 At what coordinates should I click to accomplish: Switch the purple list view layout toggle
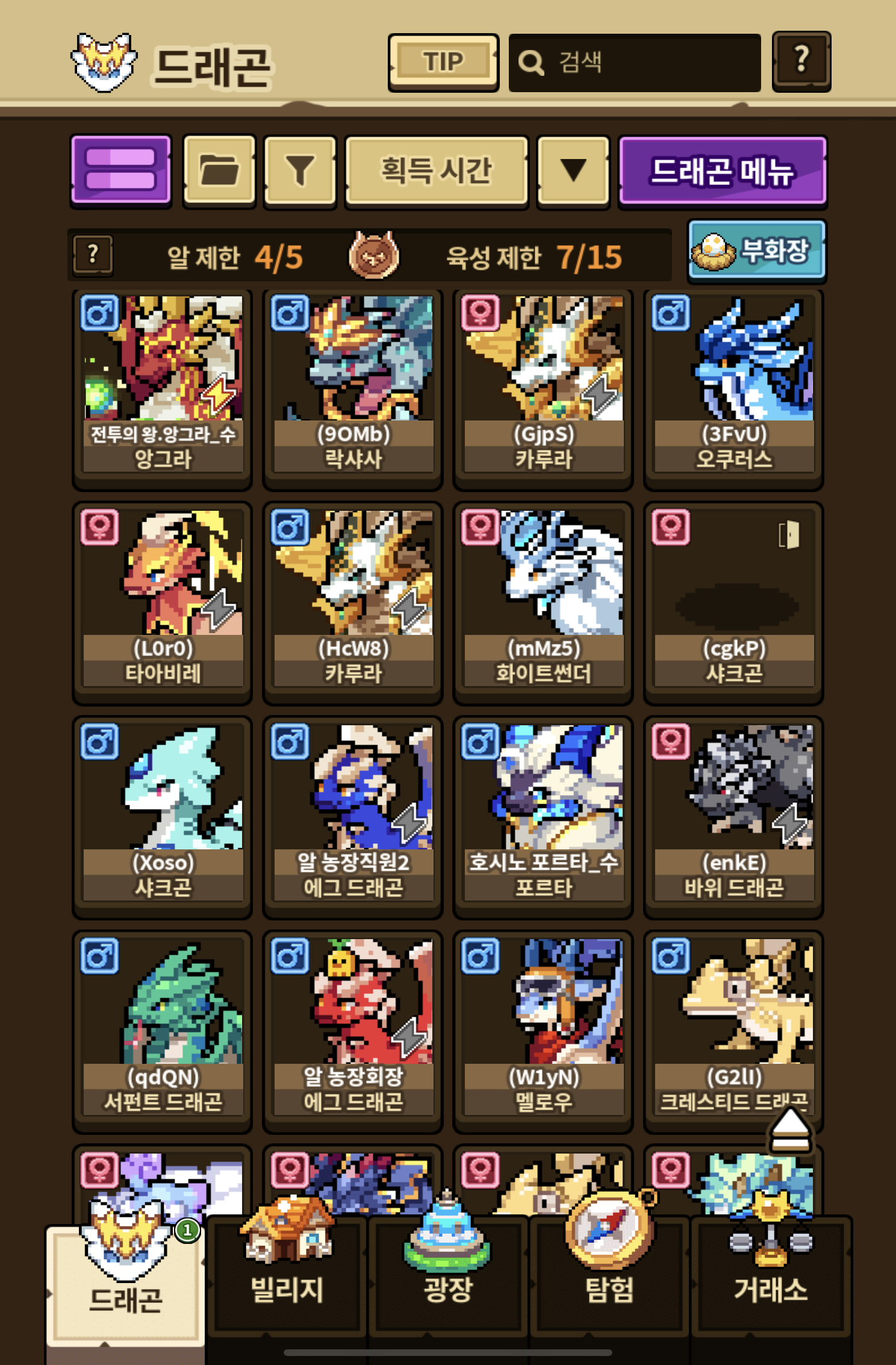[121, 170]
